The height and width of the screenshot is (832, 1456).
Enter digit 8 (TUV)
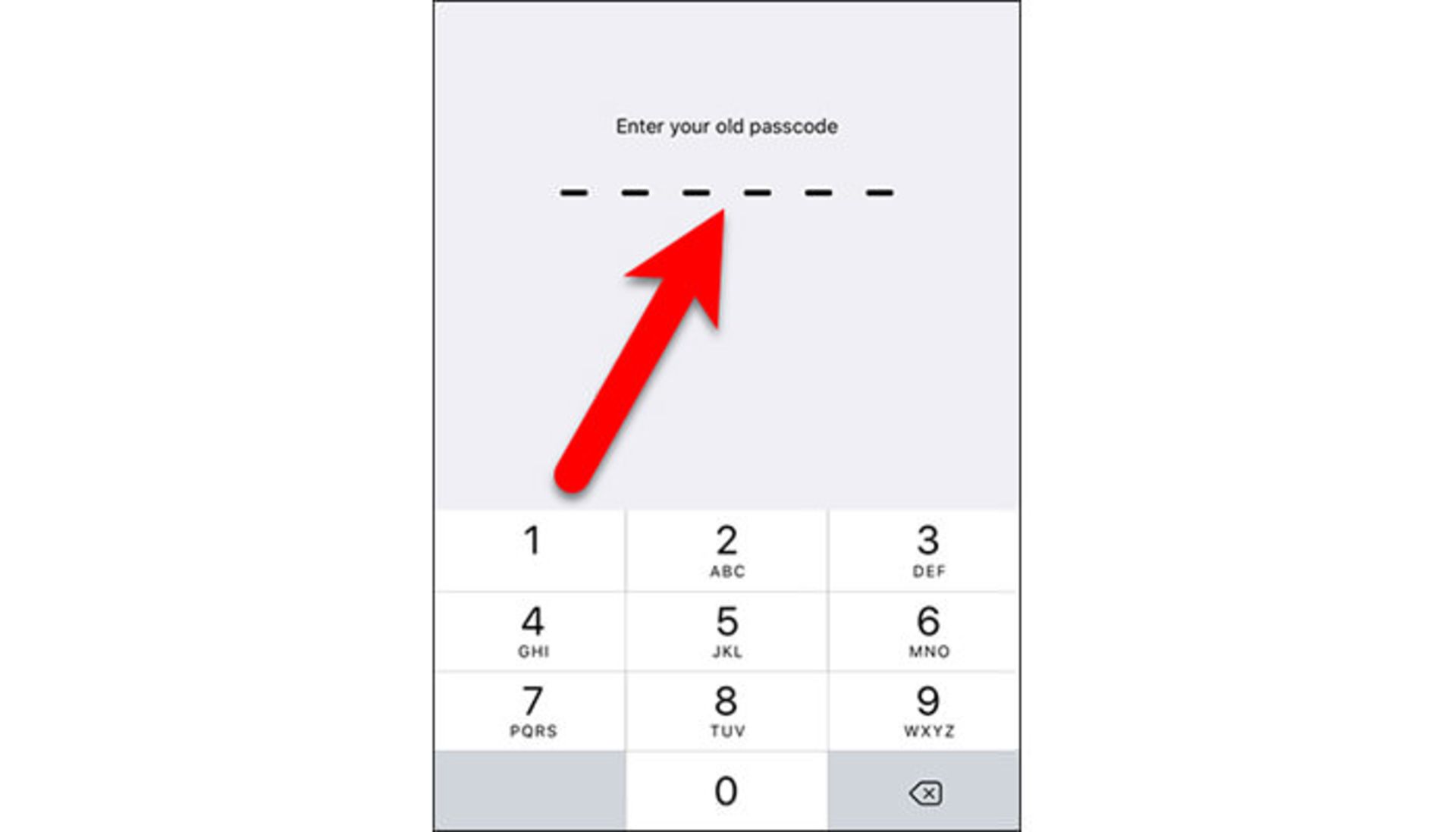(x=726, y=711)
